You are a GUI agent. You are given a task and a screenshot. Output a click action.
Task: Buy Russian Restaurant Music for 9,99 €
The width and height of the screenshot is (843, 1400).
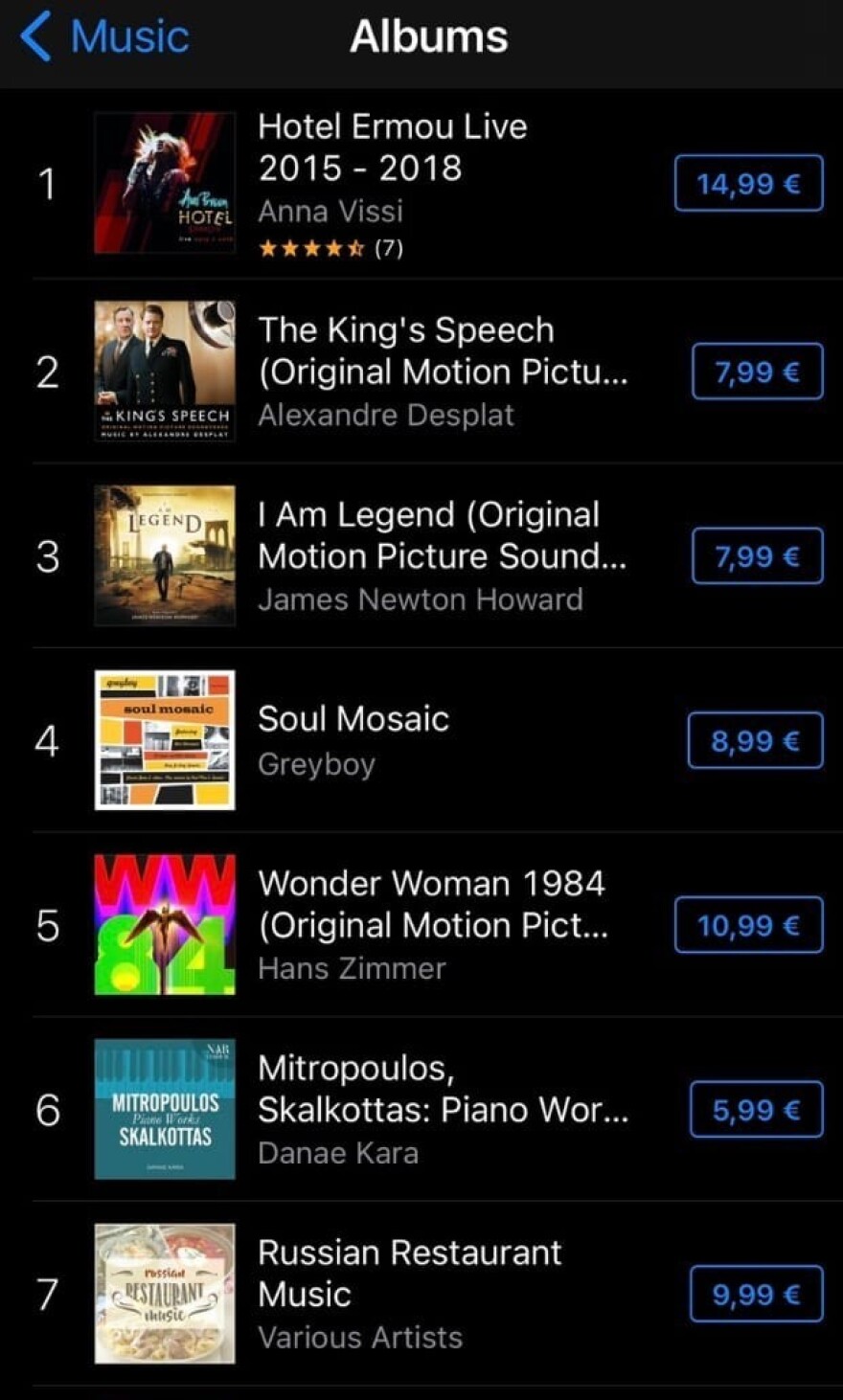[x=756, y=1295]
